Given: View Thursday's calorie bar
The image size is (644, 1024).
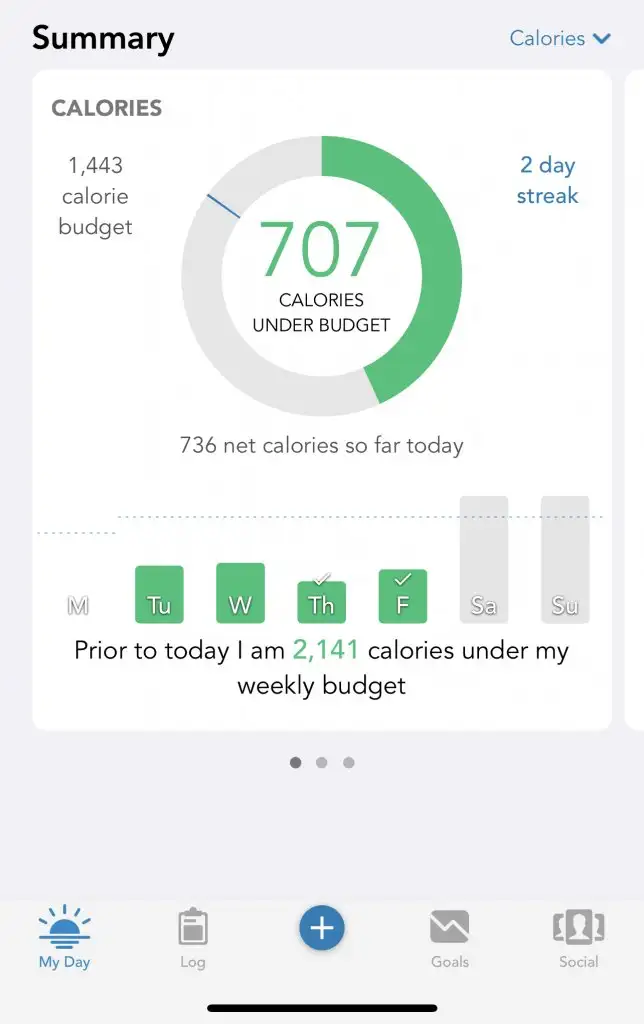Looking at the screenshot, I should 321,601.
